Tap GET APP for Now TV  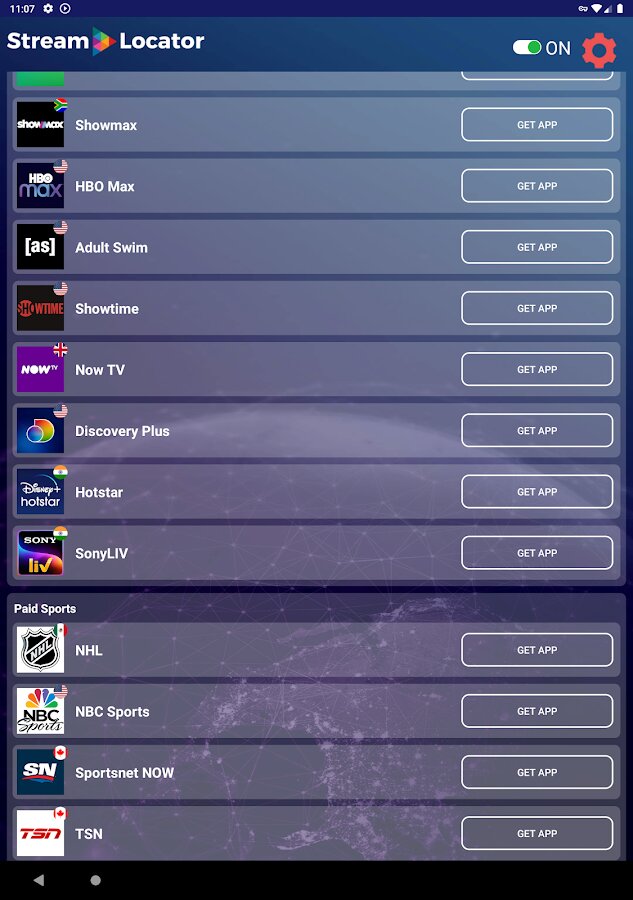[537, 369]
